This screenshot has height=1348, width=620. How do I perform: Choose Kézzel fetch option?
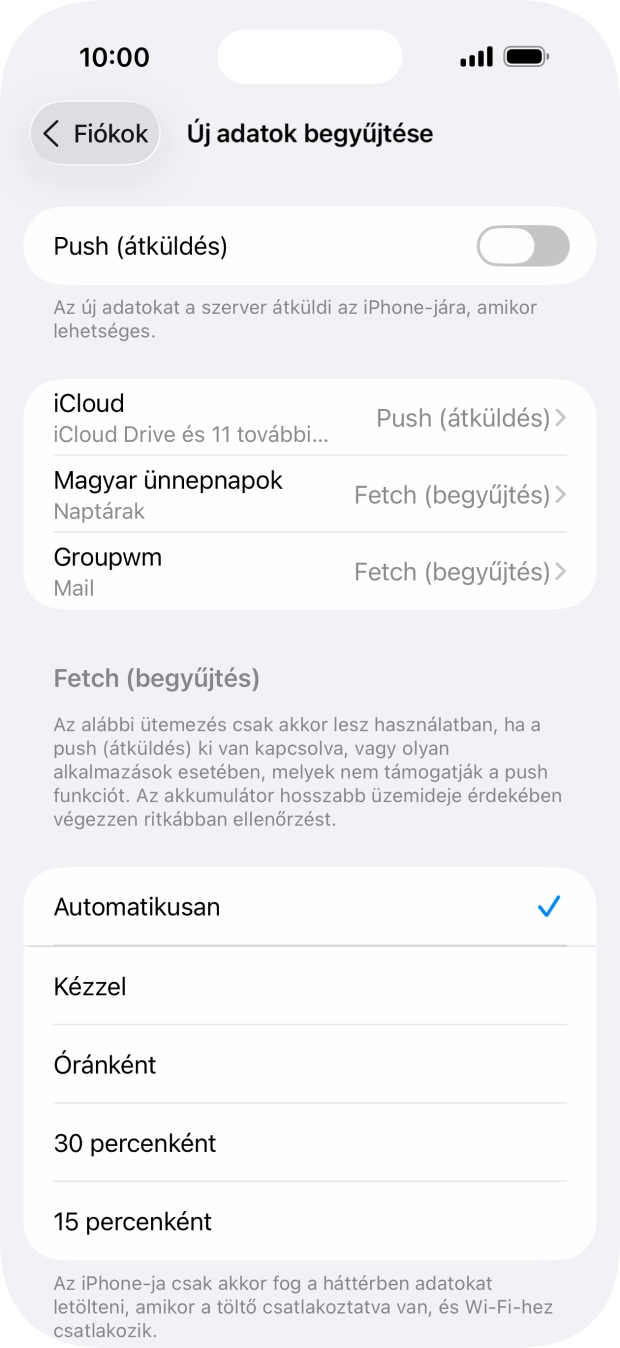310,987
